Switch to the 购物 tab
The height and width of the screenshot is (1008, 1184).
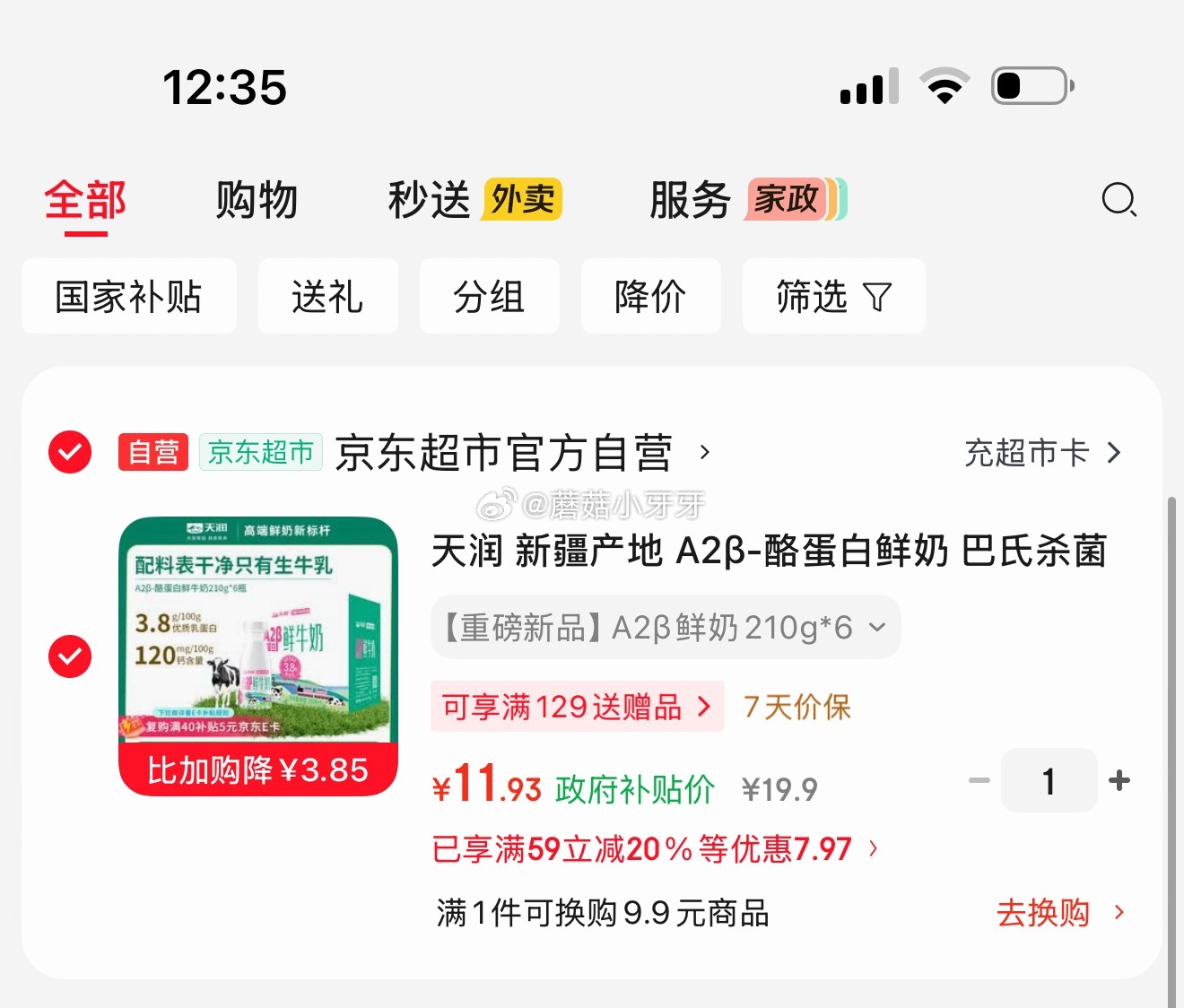(x=257, y=200)
